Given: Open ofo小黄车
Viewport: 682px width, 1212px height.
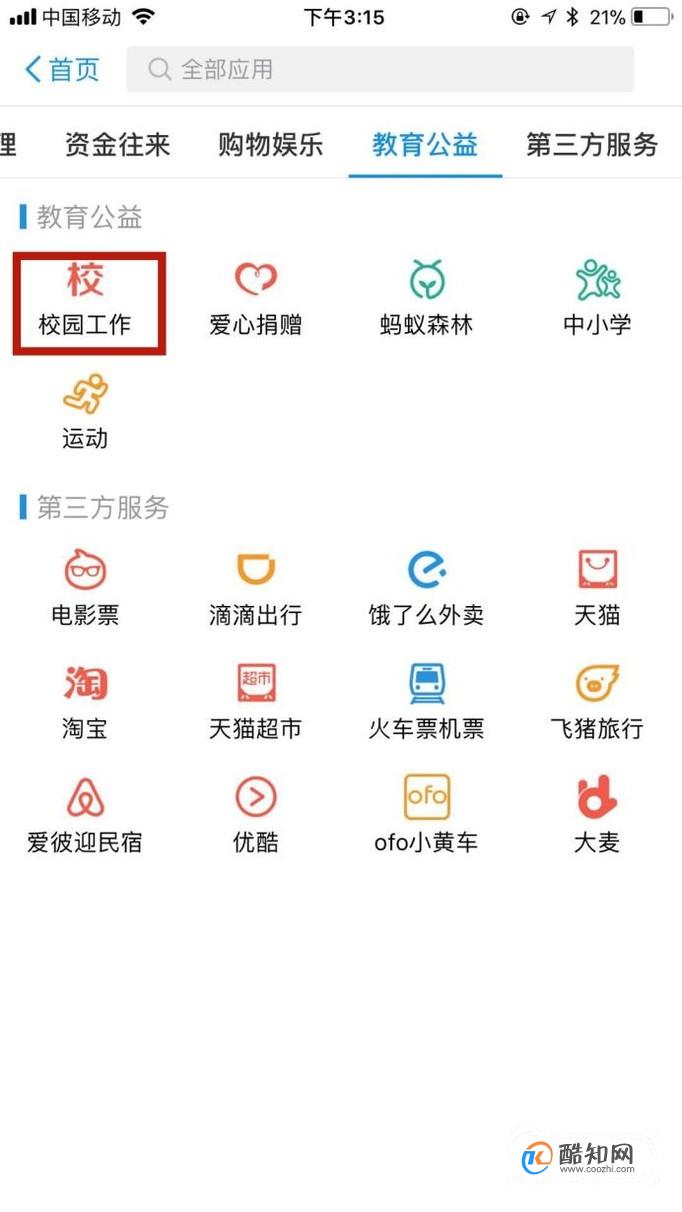Looking at the screenshot, I should [427, 815].
